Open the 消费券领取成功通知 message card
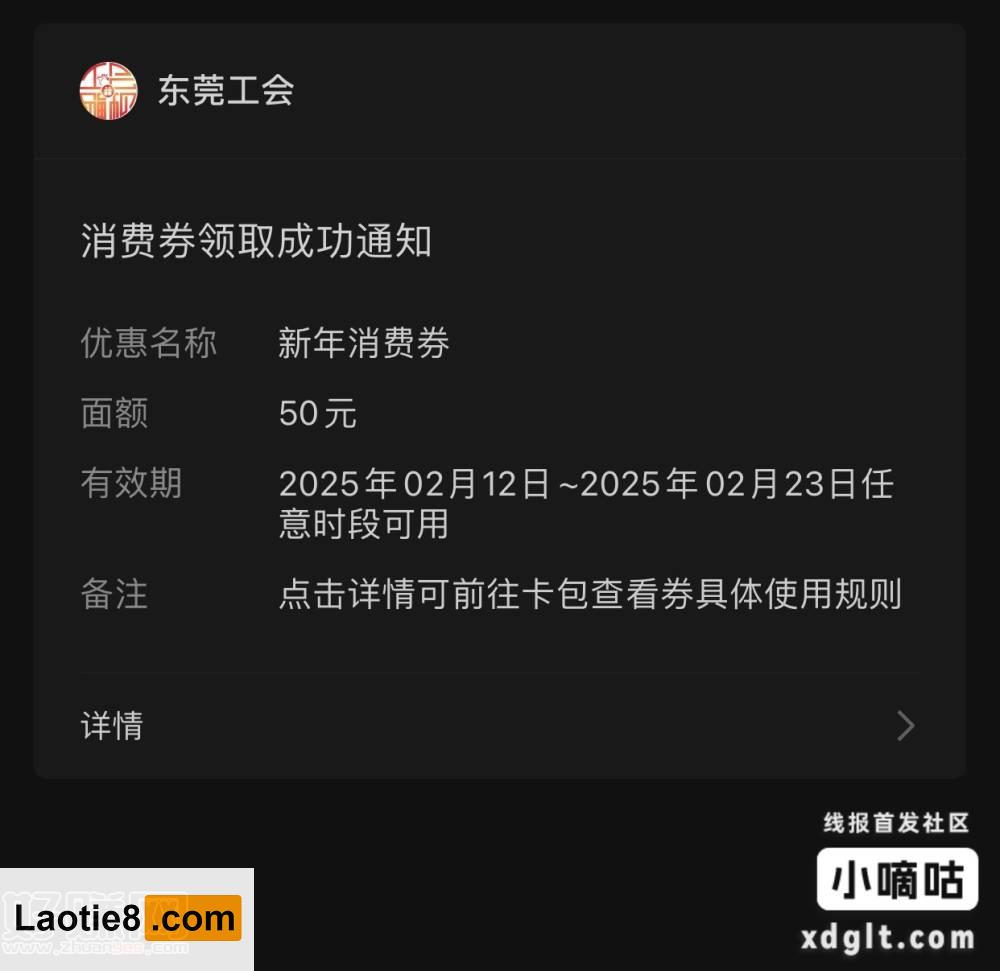Screen dimensions: 1000x971 (x=498, y=420)
